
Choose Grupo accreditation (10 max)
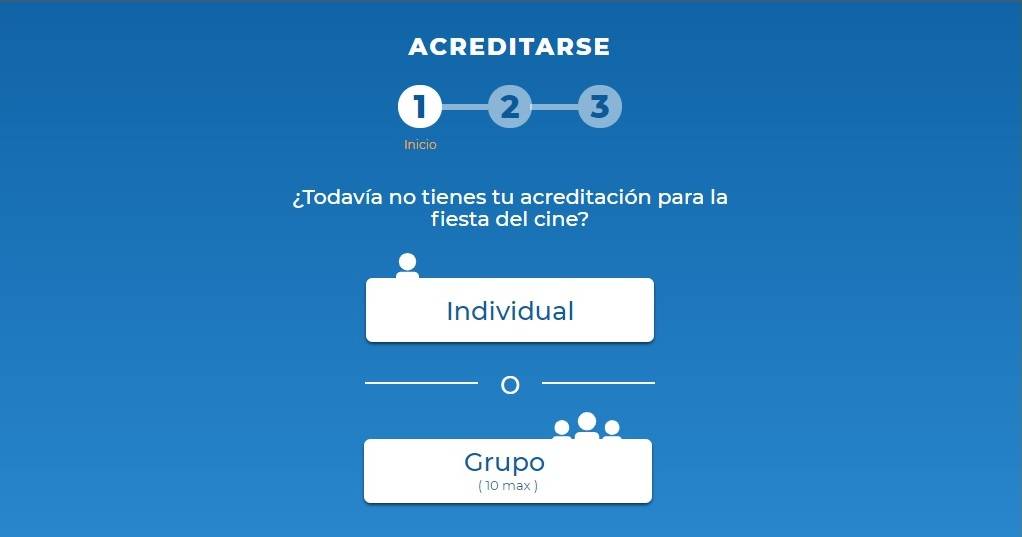tap(507, 470)
